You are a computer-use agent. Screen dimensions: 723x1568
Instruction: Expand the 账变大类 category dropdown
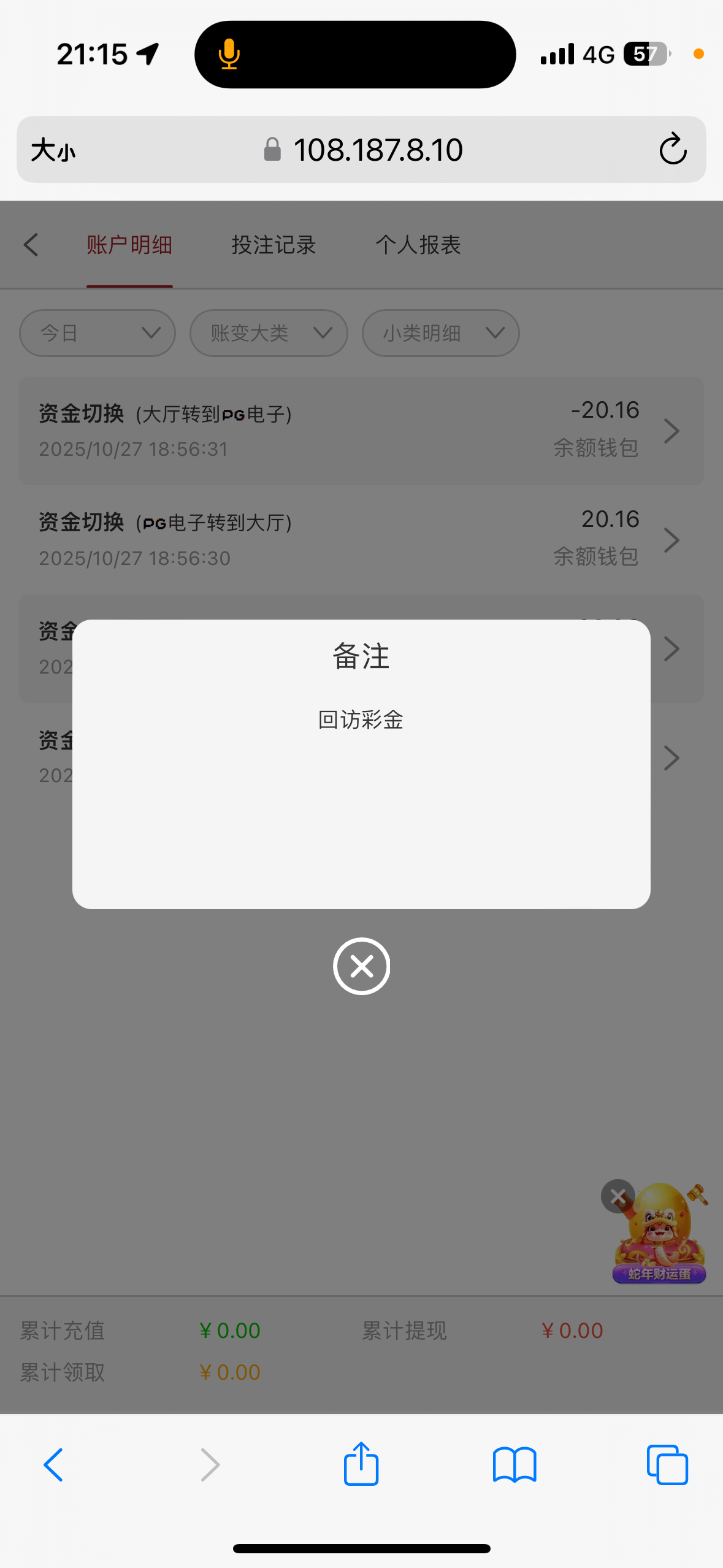pos(268,333)
